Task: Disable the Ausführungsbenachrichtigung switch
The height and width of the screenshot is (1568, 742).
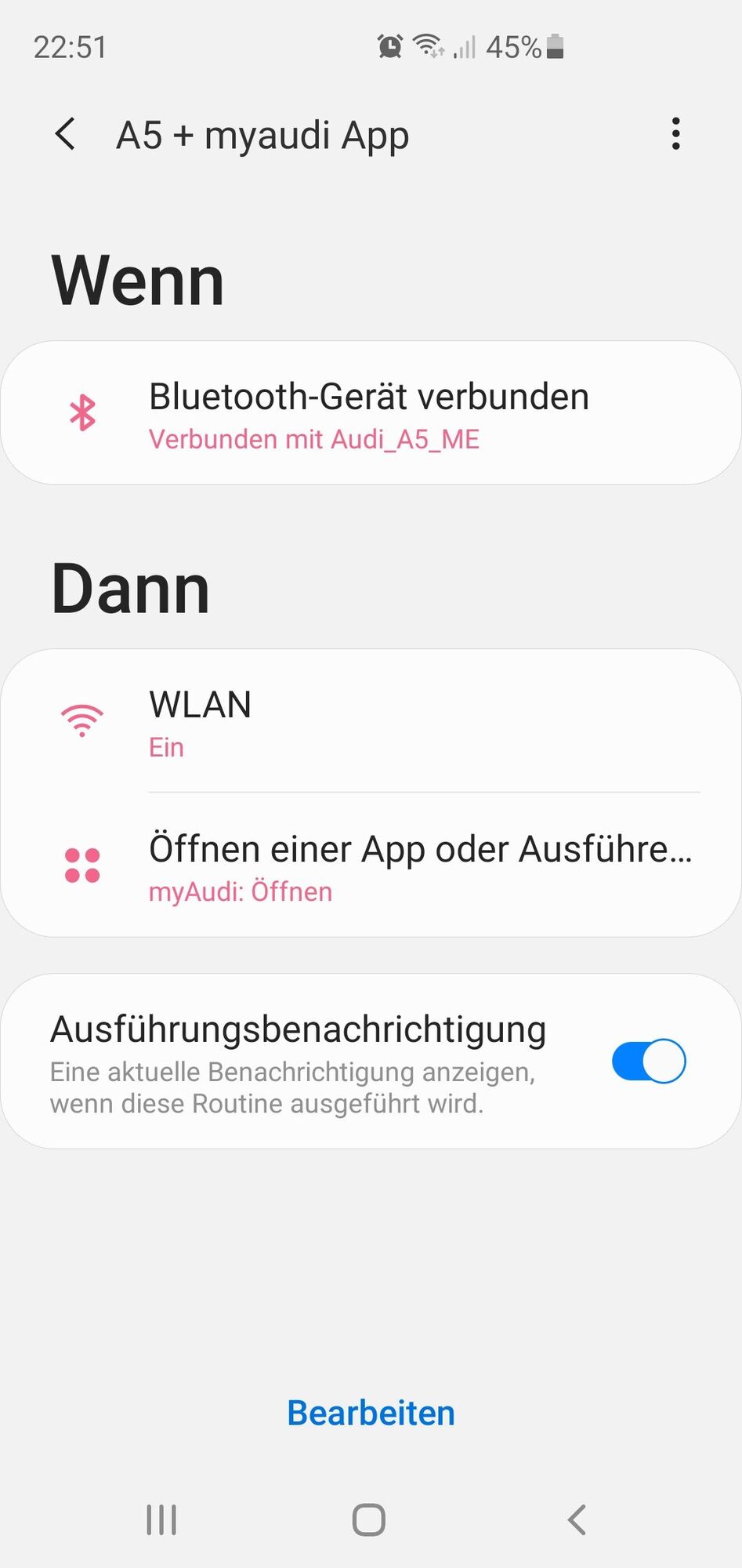Action: coord(648,1061)
